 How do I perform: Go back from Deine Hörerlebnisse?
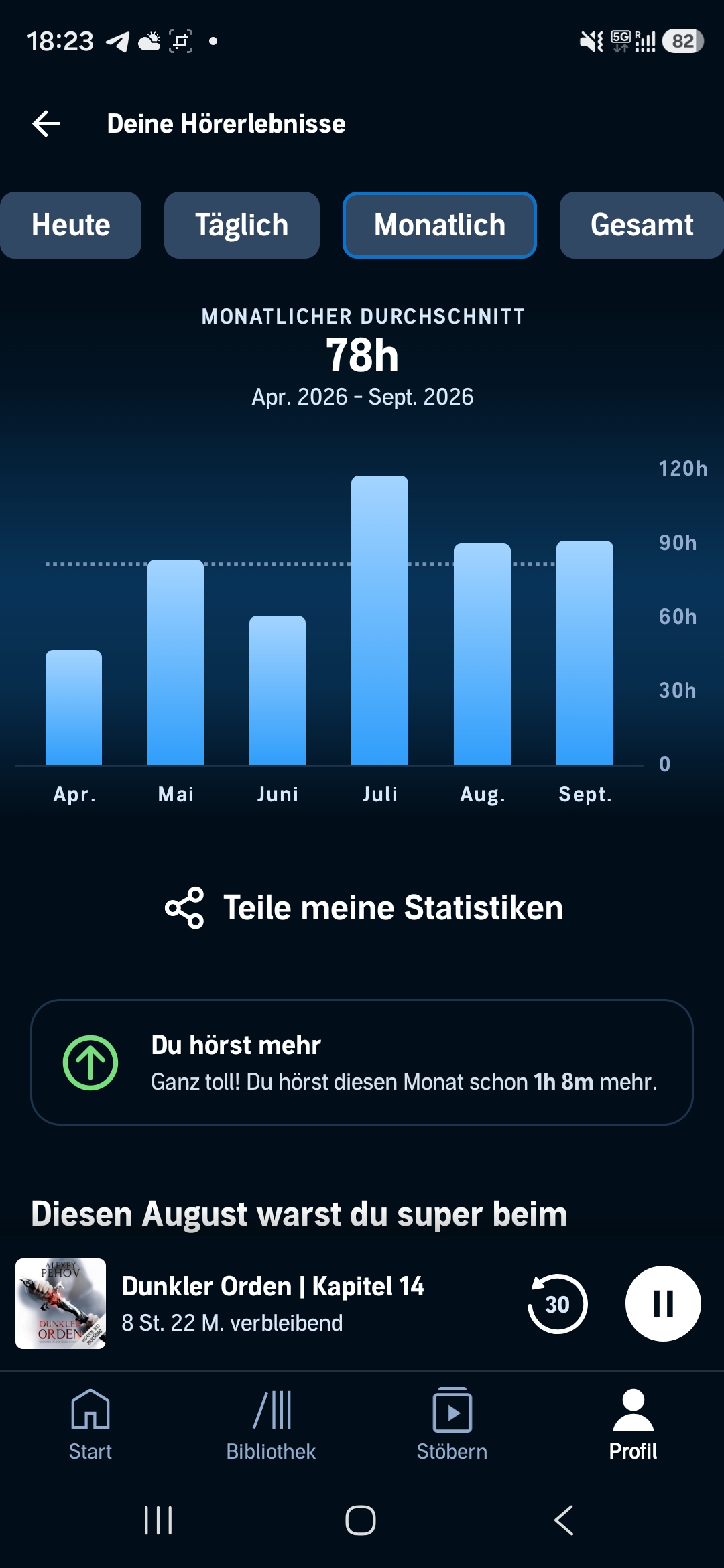[x=46, y=123]
